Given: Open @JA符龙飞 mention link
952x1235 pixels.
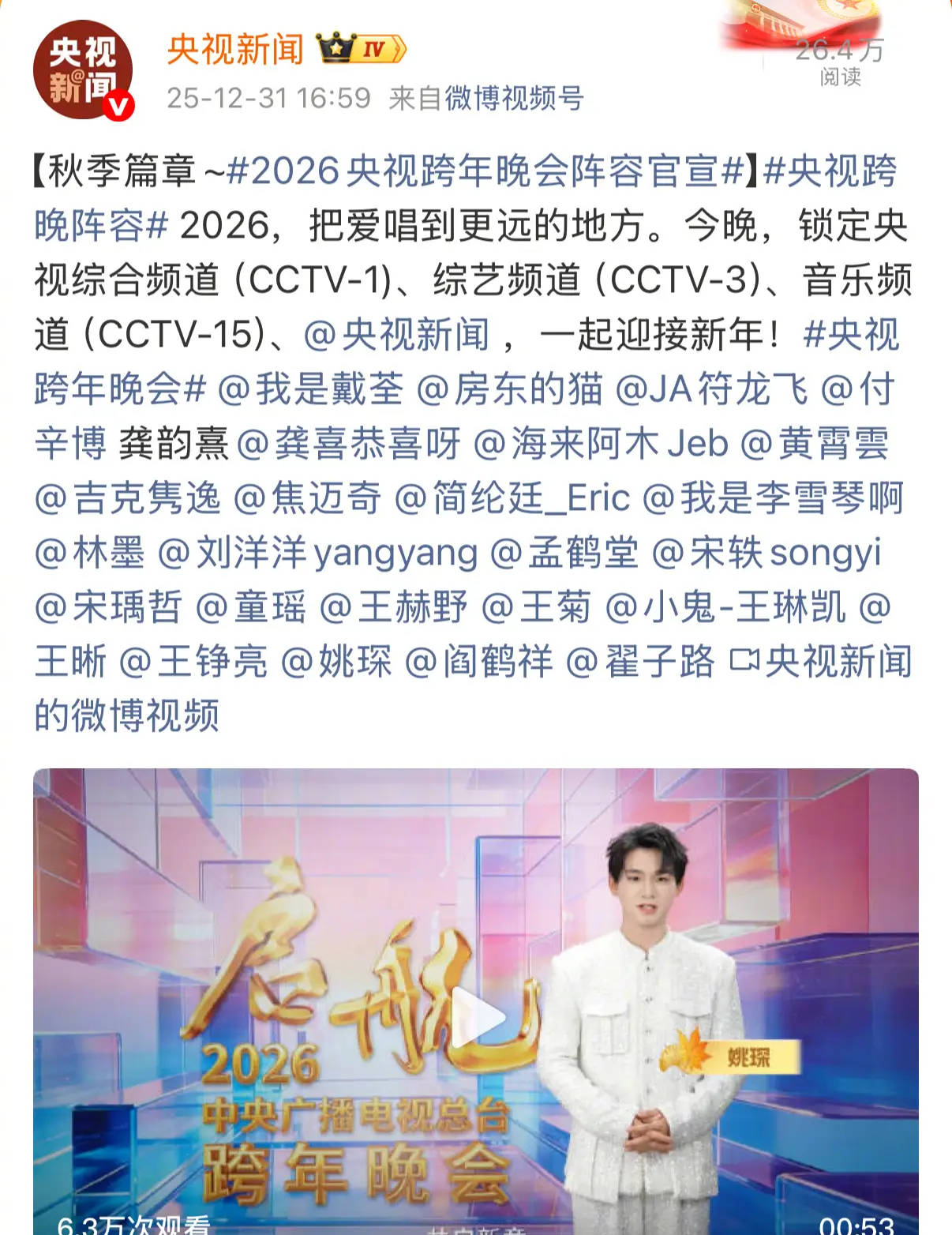Looking at the screenshot, I should click(711, 389).
